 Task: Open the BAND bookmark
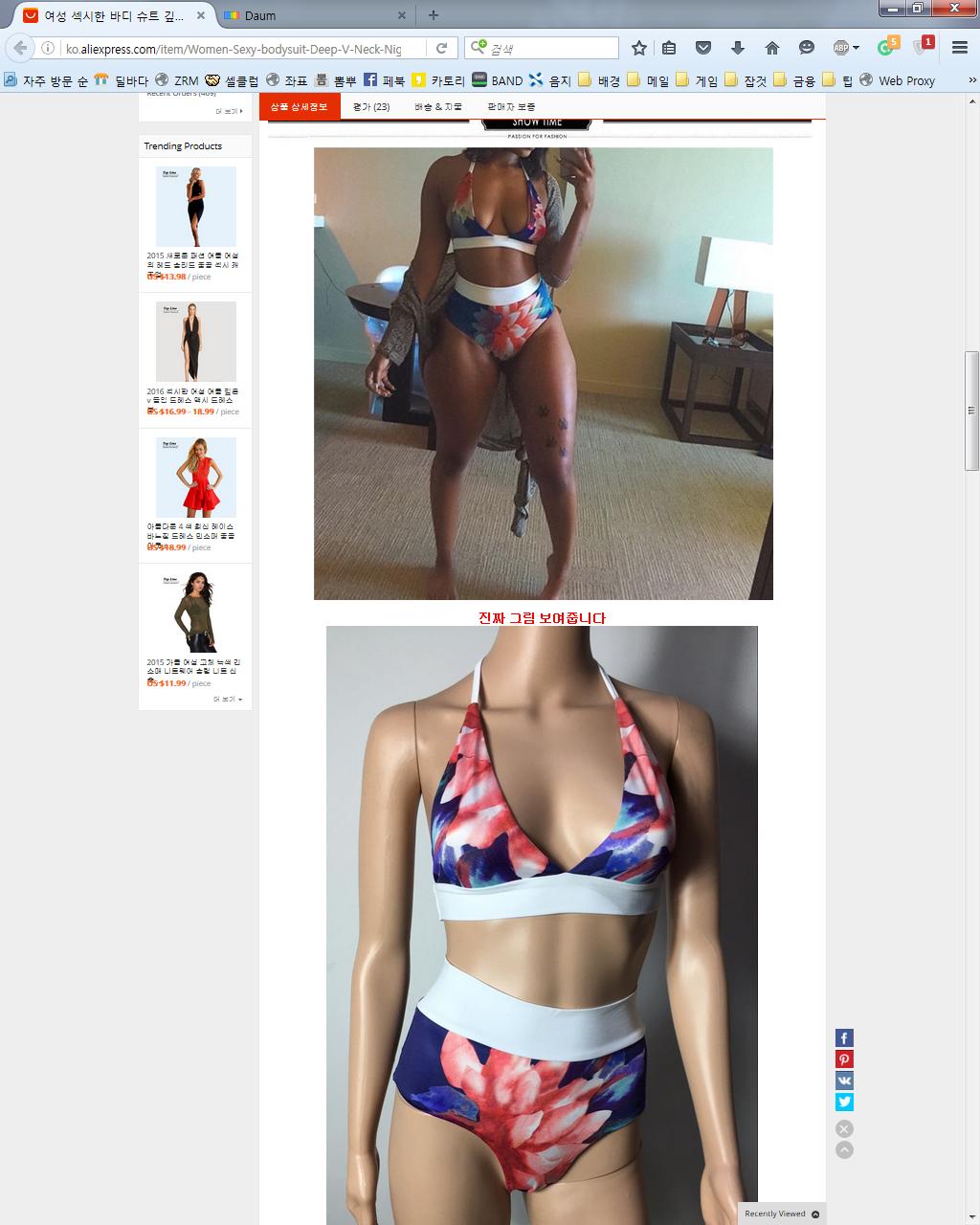497,80
